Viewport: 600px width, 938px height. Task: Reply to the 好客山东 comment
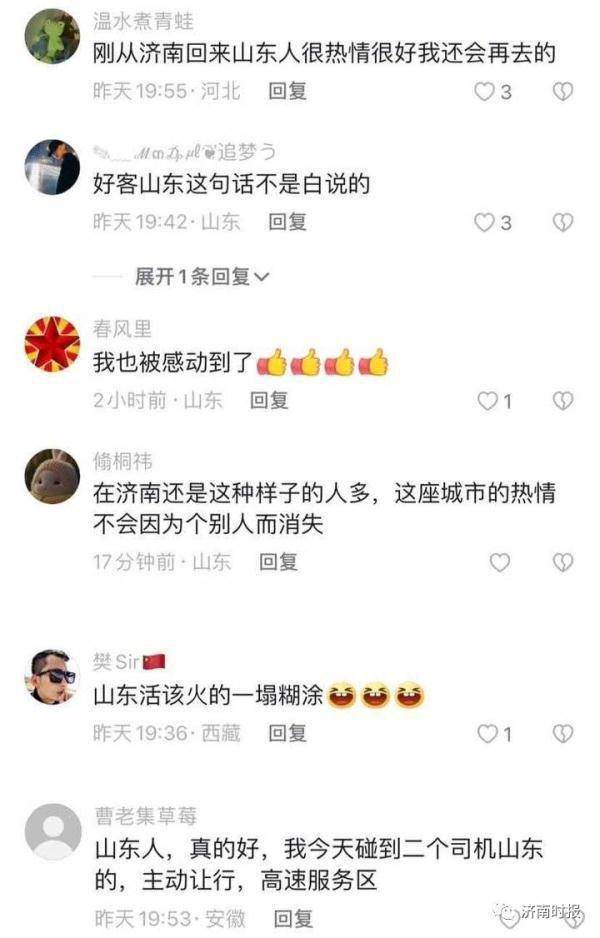click(x=287, y=222)
